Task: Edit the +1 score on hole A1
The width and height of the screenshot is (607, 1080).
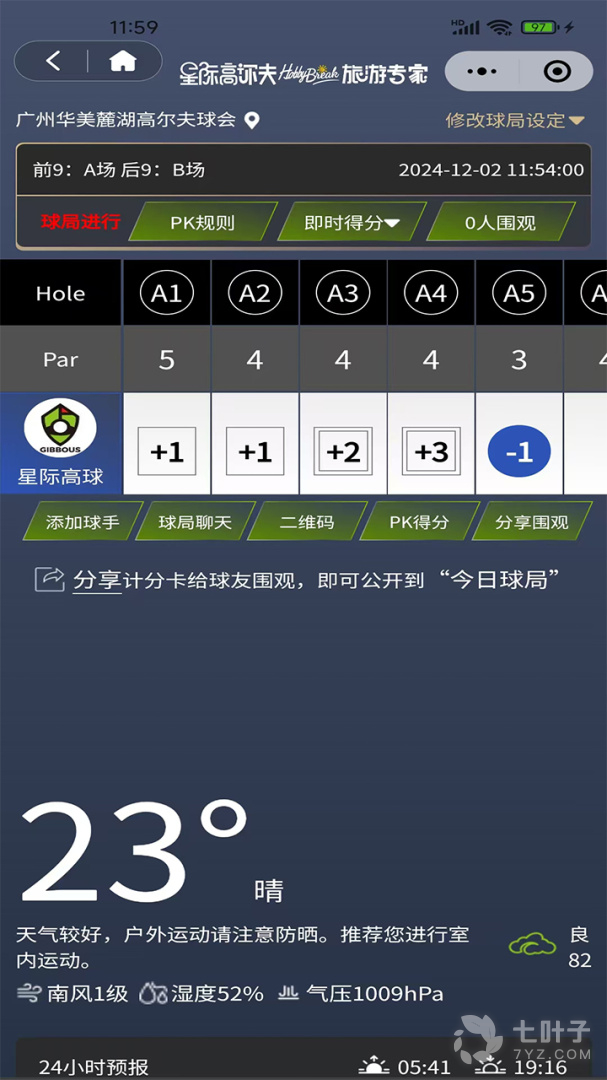Action: 167,452
